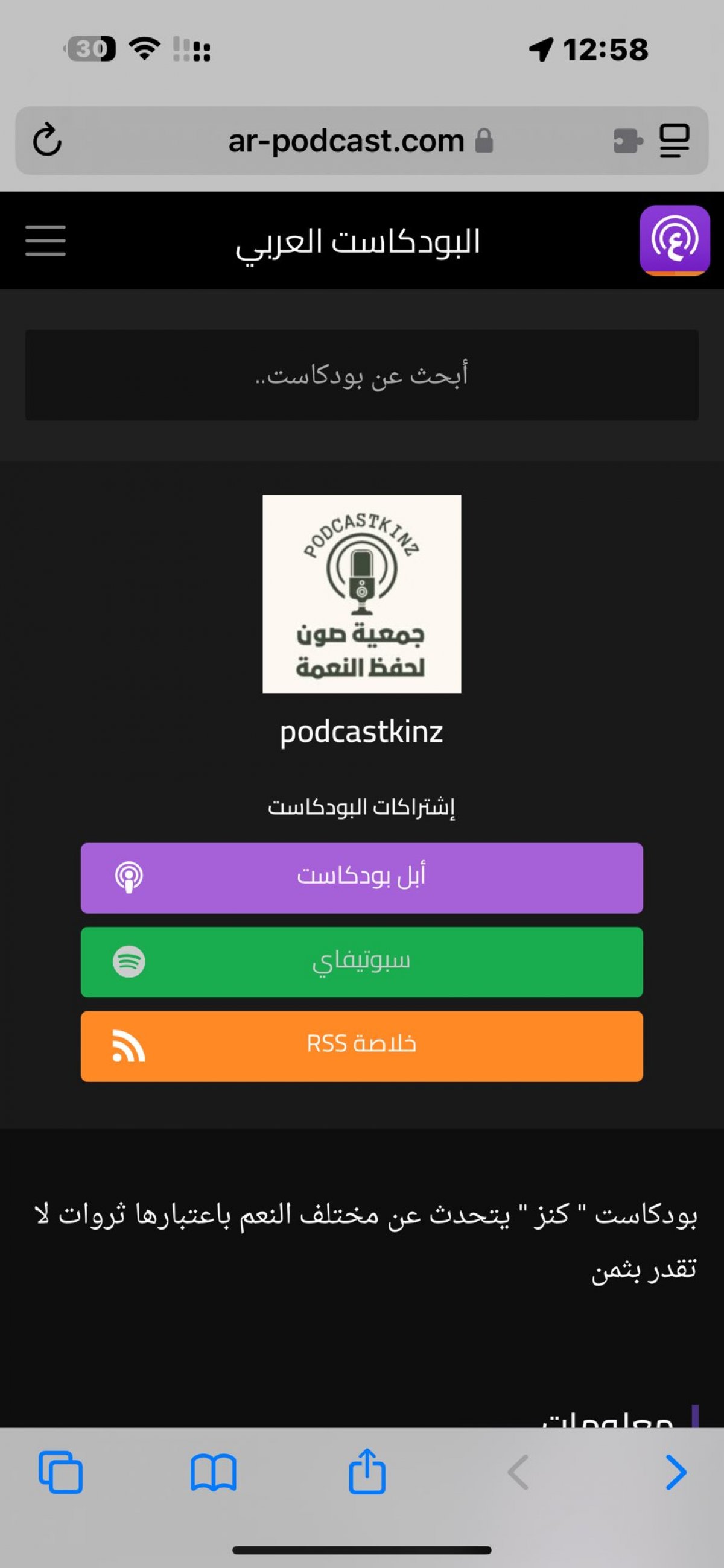724x1568 pixels.
Task: Share this page
Action: click(367, 1472)
